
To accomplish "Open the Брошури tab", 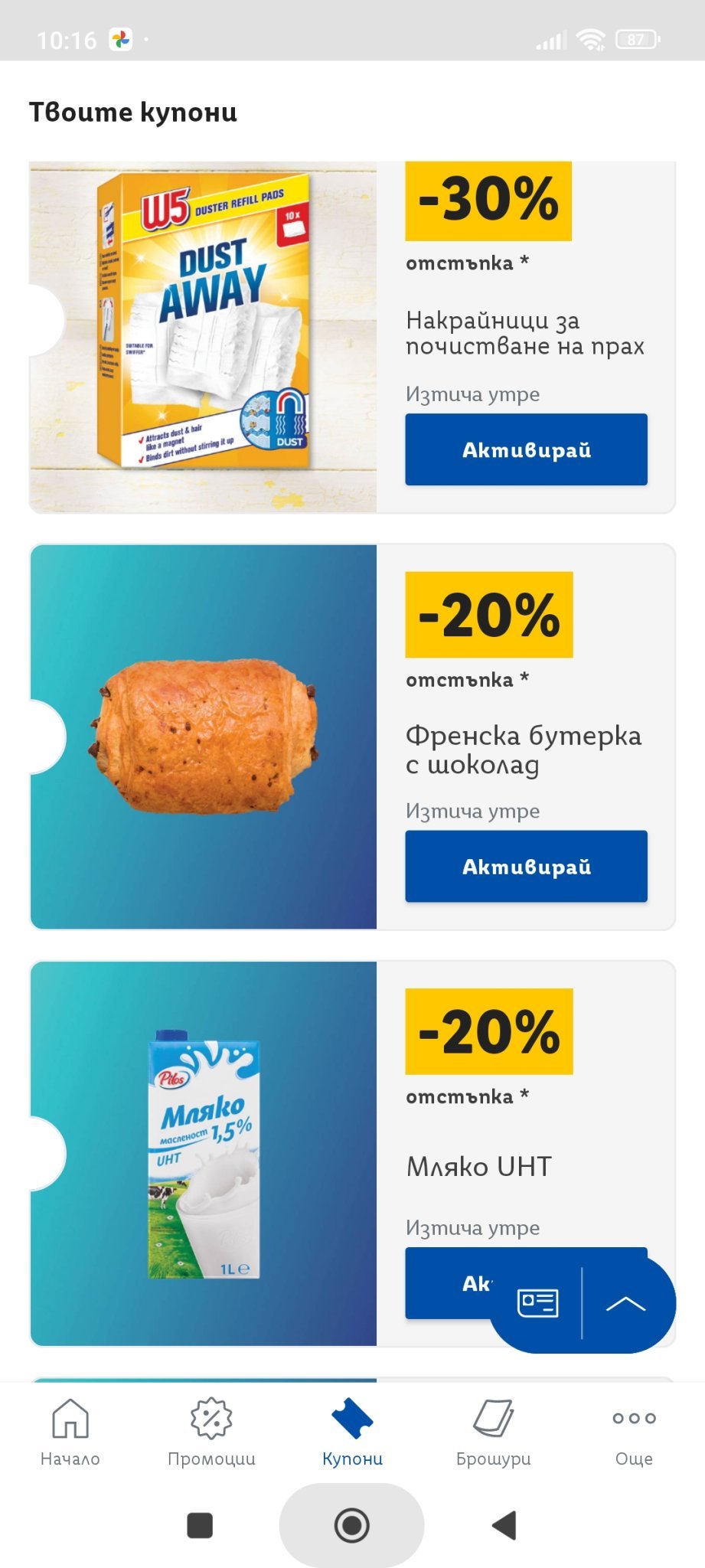I will click(x=493, y=1432).
